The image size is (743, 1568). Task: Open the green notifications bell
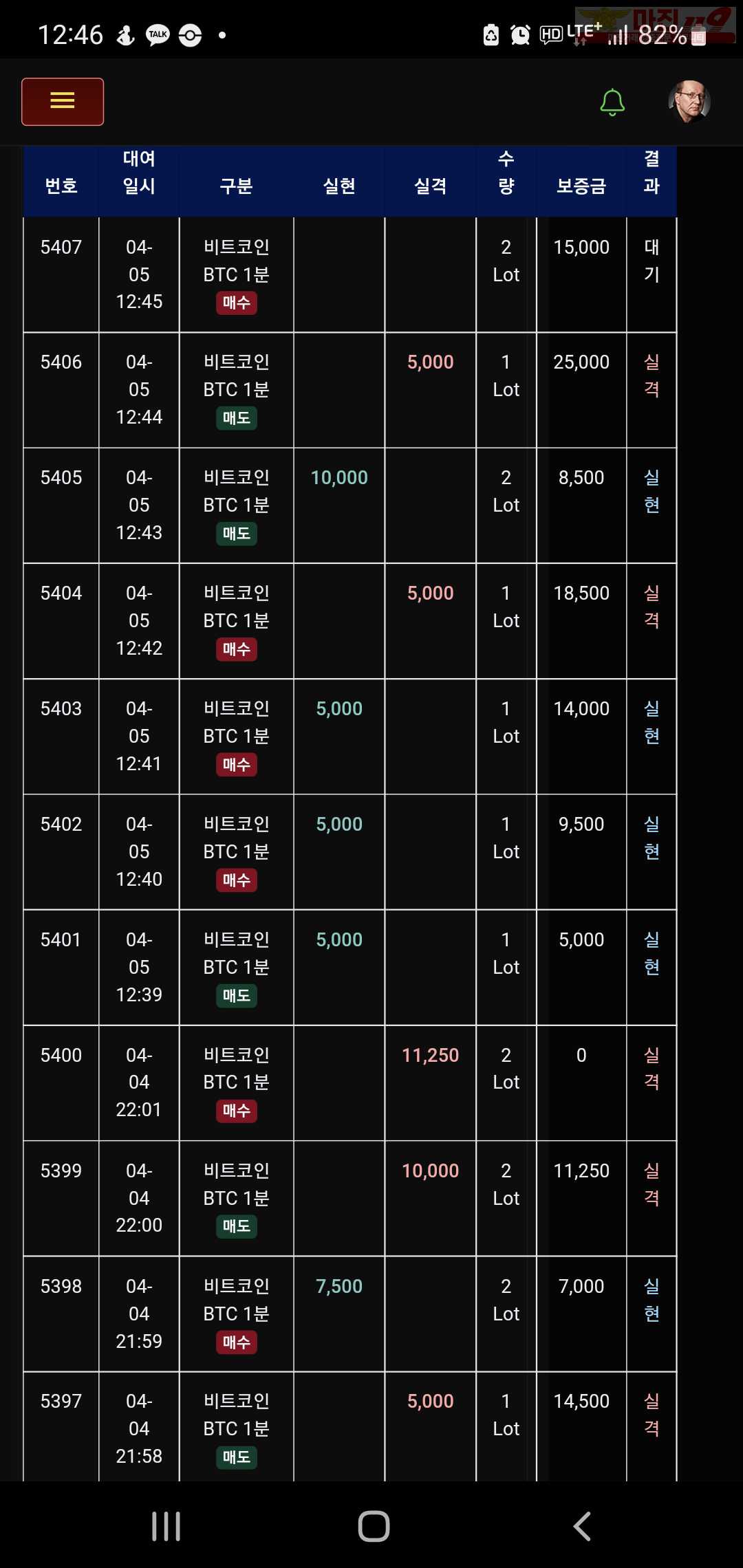[612, 102]
